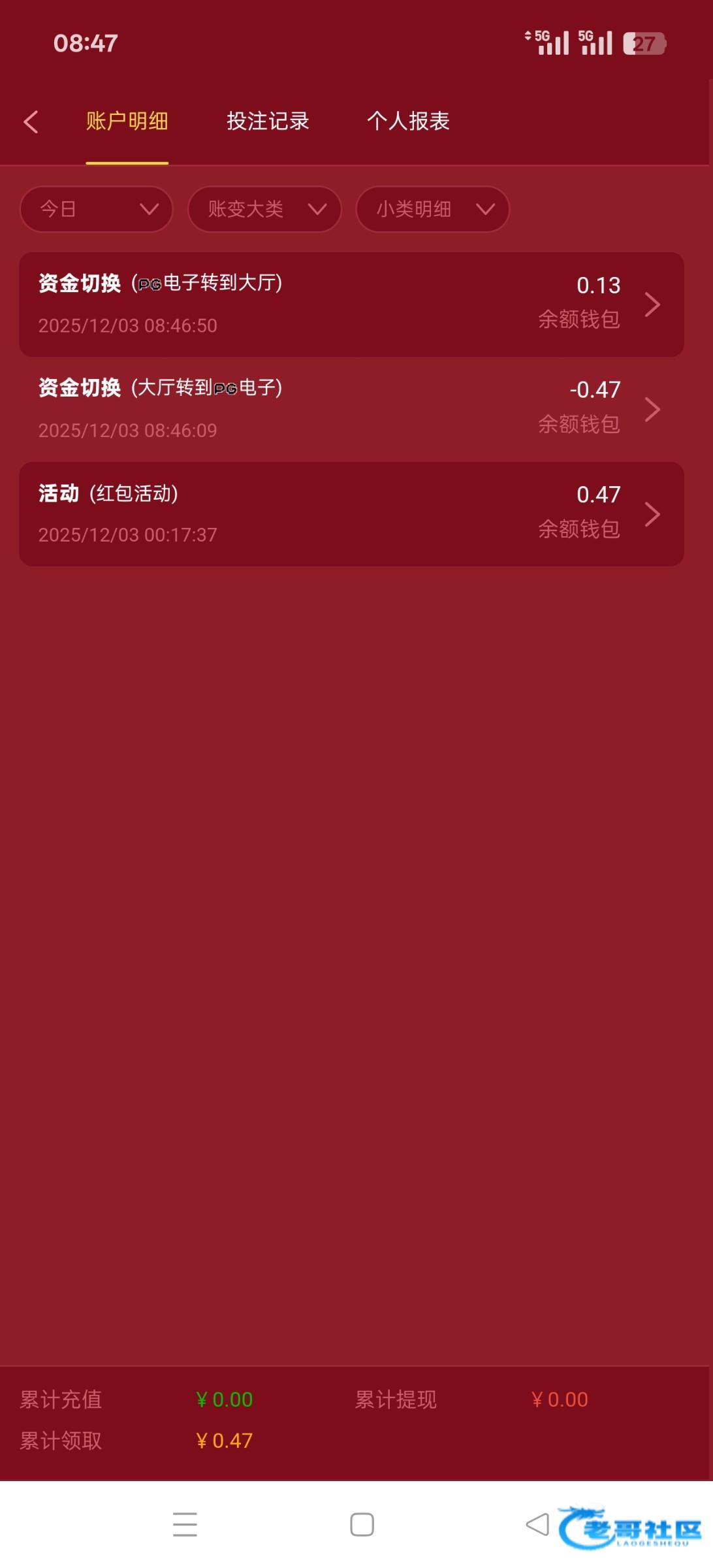713x1568 pixels.
Task: Open the 0.13 PG电子转到大厅 record
Action: click(351, 304)
